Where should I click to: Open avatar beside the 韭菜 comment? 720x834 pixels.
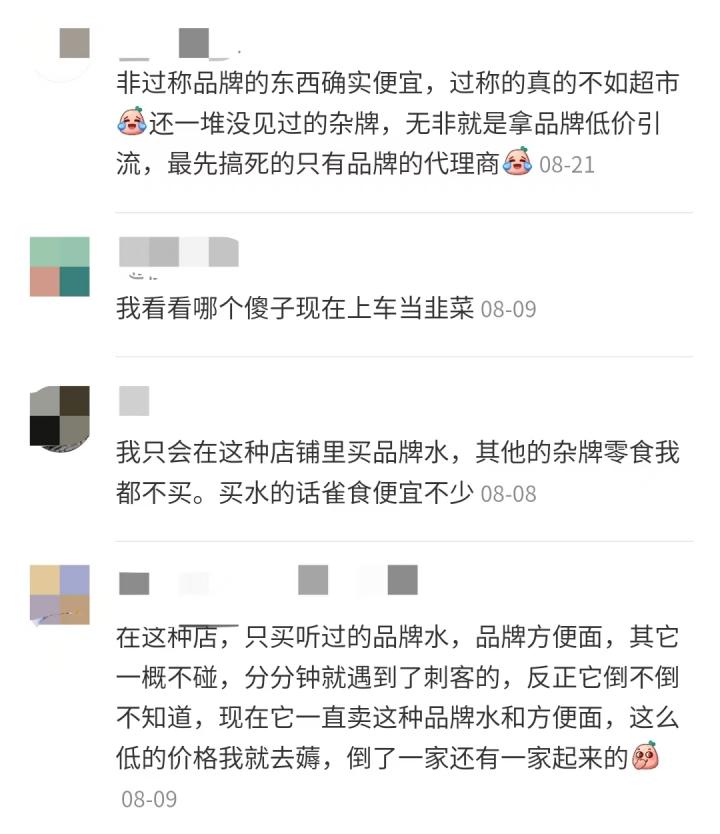60,266
